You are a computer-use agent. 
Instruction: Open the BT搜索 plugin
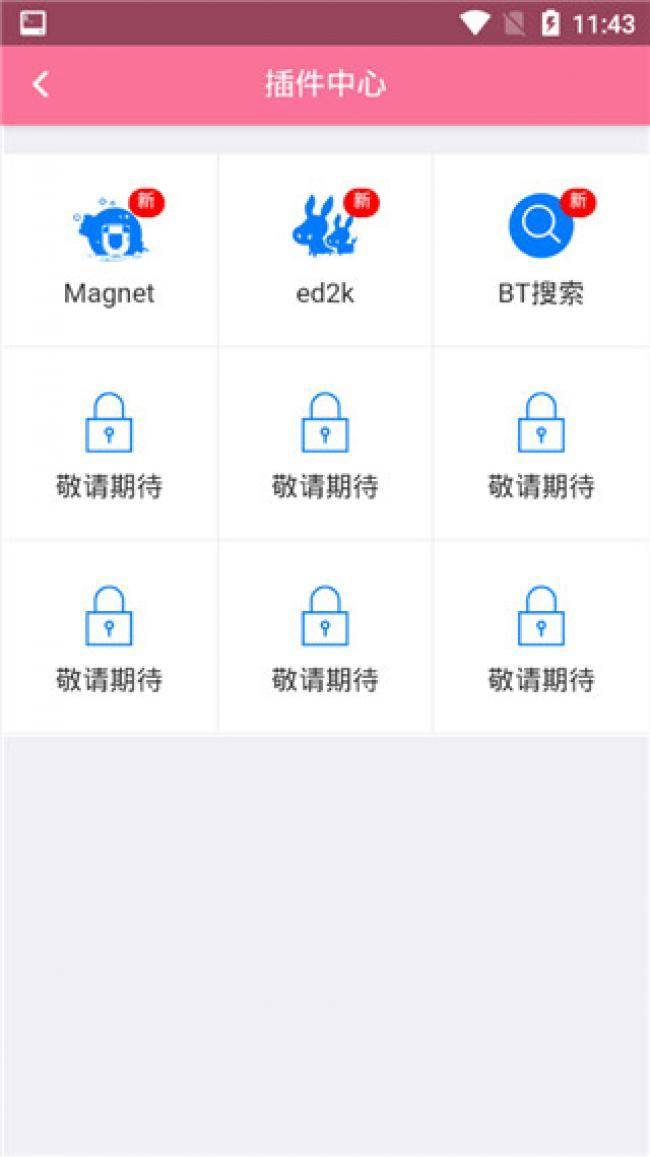tap(541, 248)
